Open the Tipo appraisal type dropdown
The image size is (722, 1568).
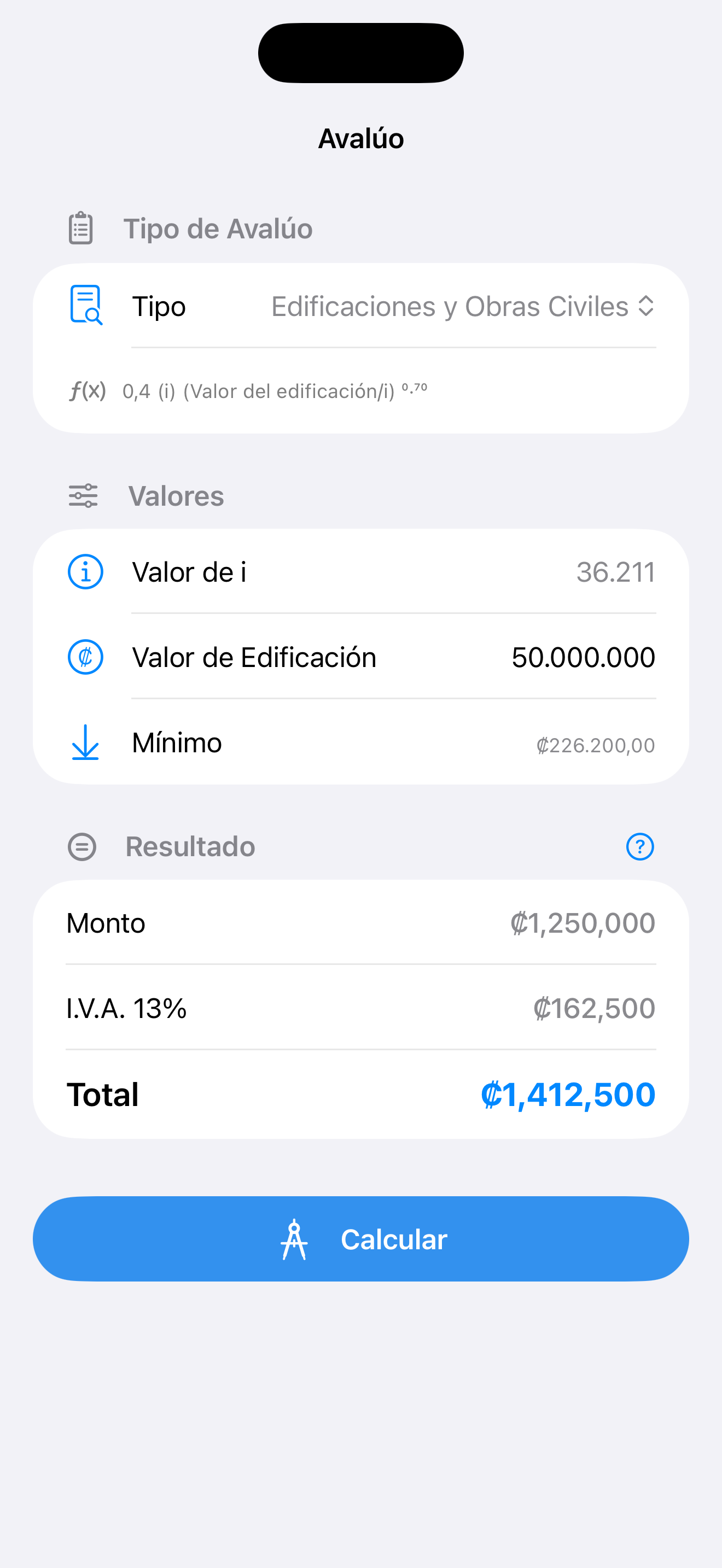click(x=463, y=306)
